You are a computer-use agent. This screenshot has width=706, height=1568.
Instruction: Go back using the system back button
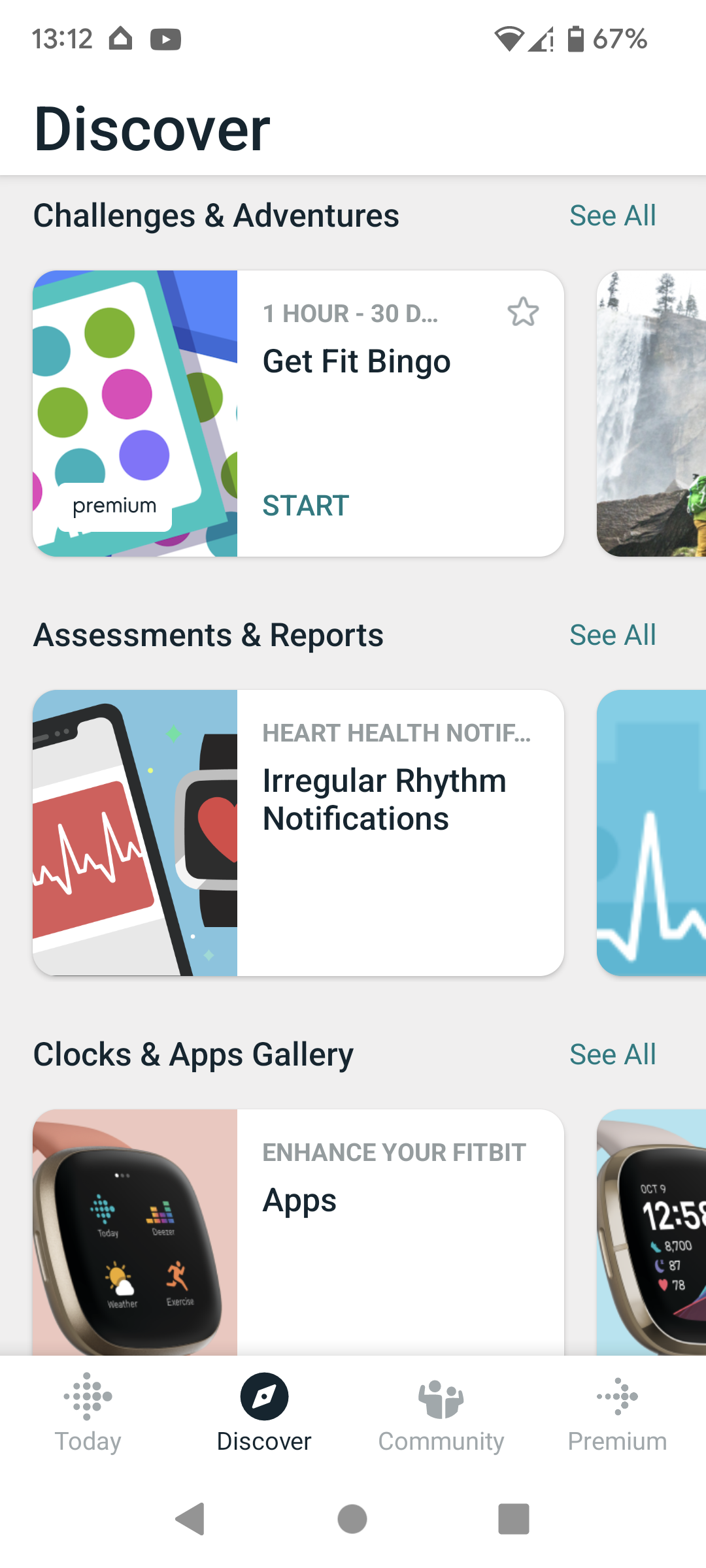[x=190, y=1518]
